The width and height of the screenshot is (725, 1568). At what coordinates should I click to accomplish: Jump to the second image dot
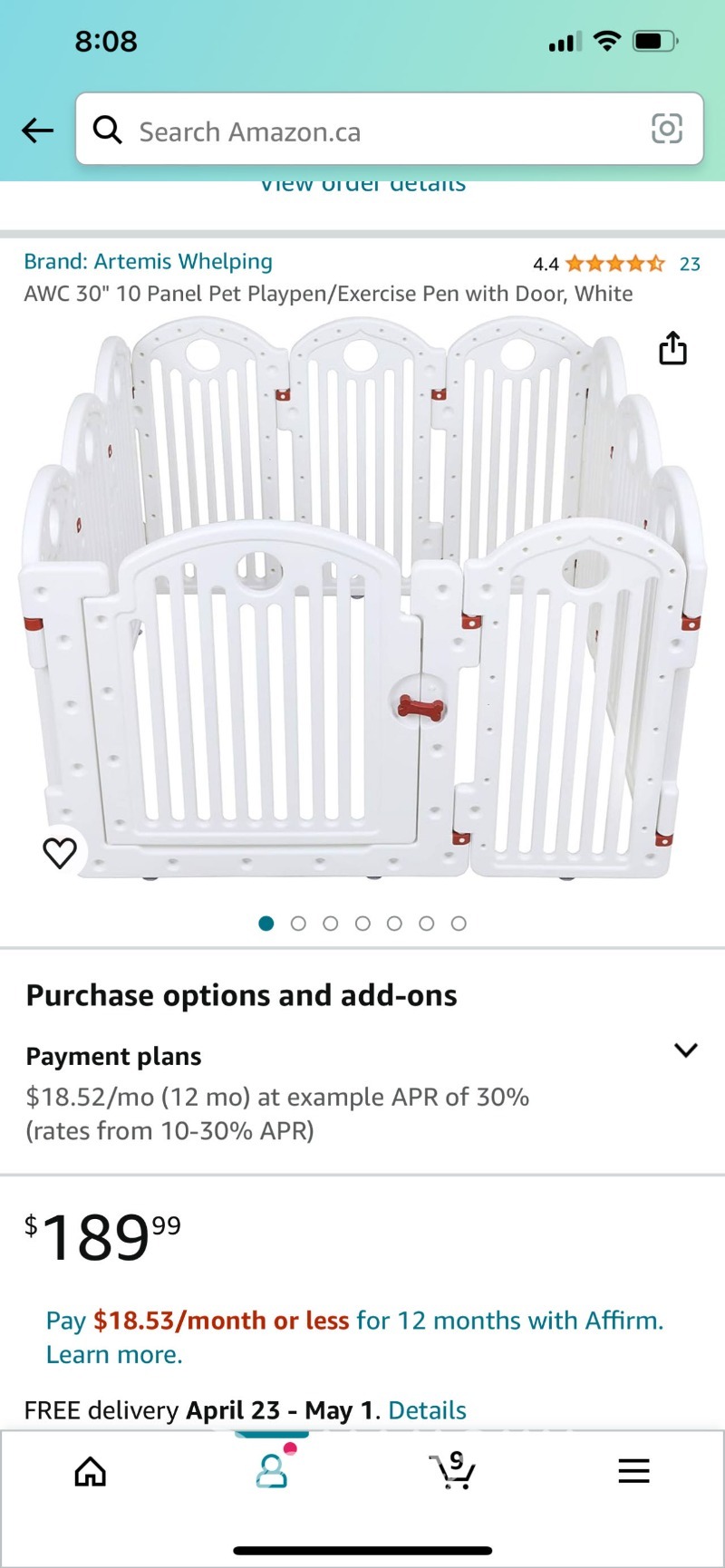[298, 924]
